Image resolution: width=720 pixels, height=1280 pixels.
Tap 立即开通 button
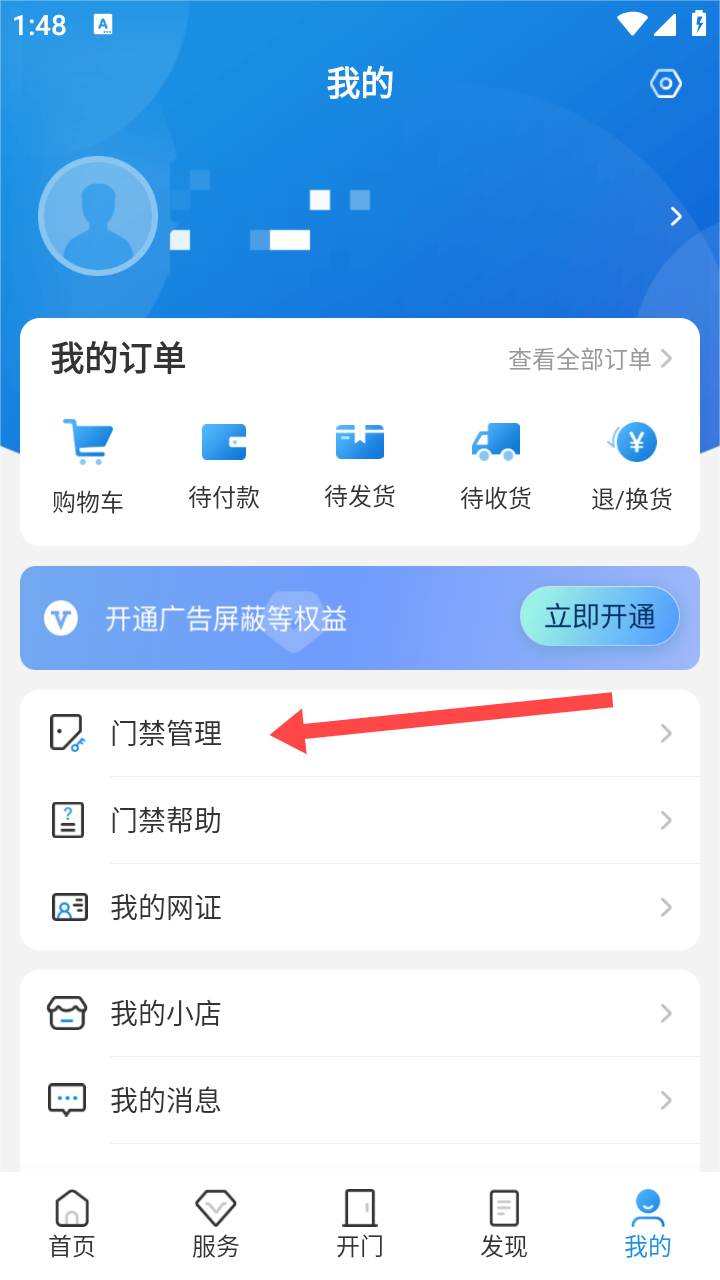coord(599,616)
